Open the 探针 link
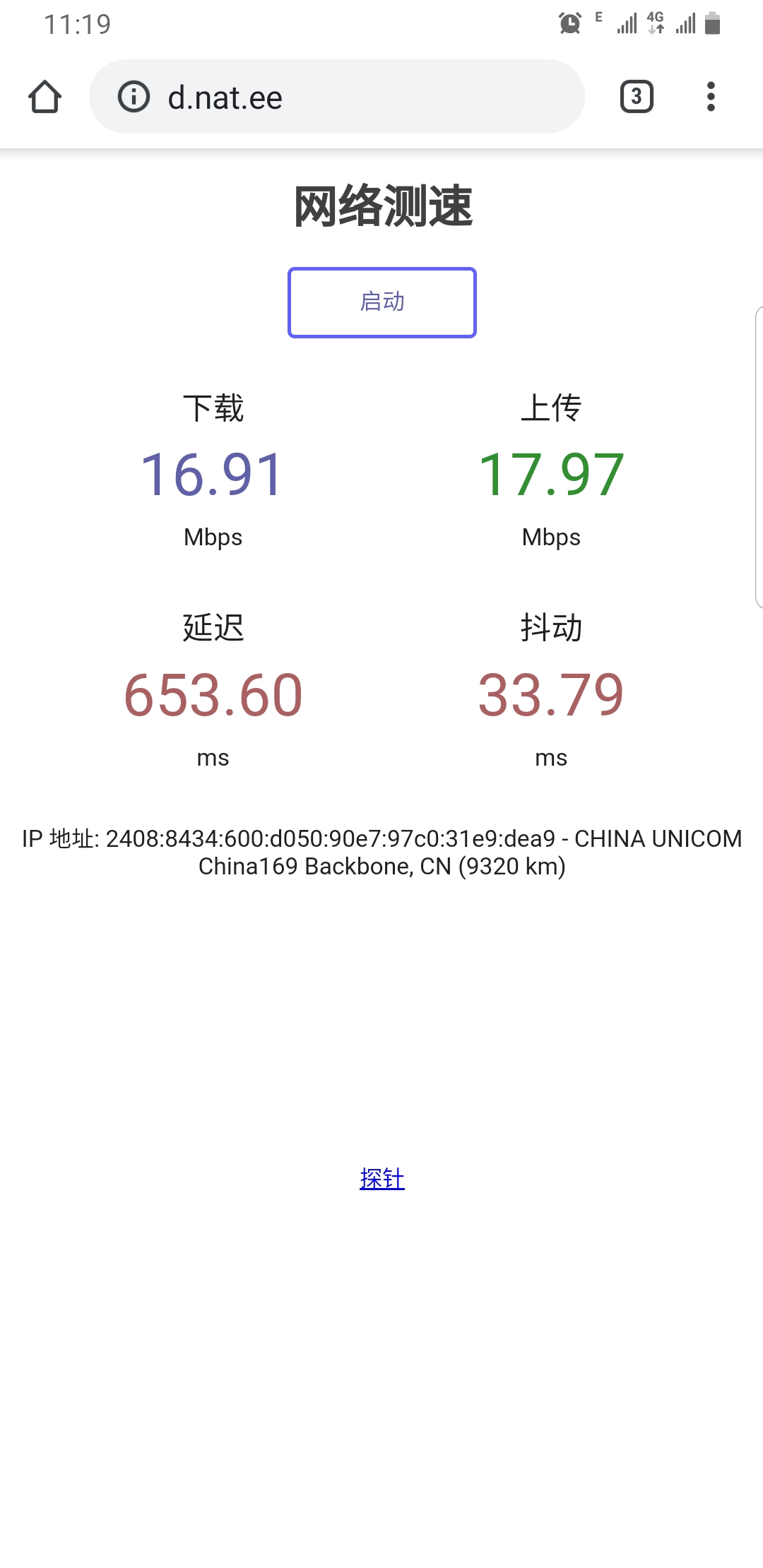The image size is (763, 1568). 381,1178
